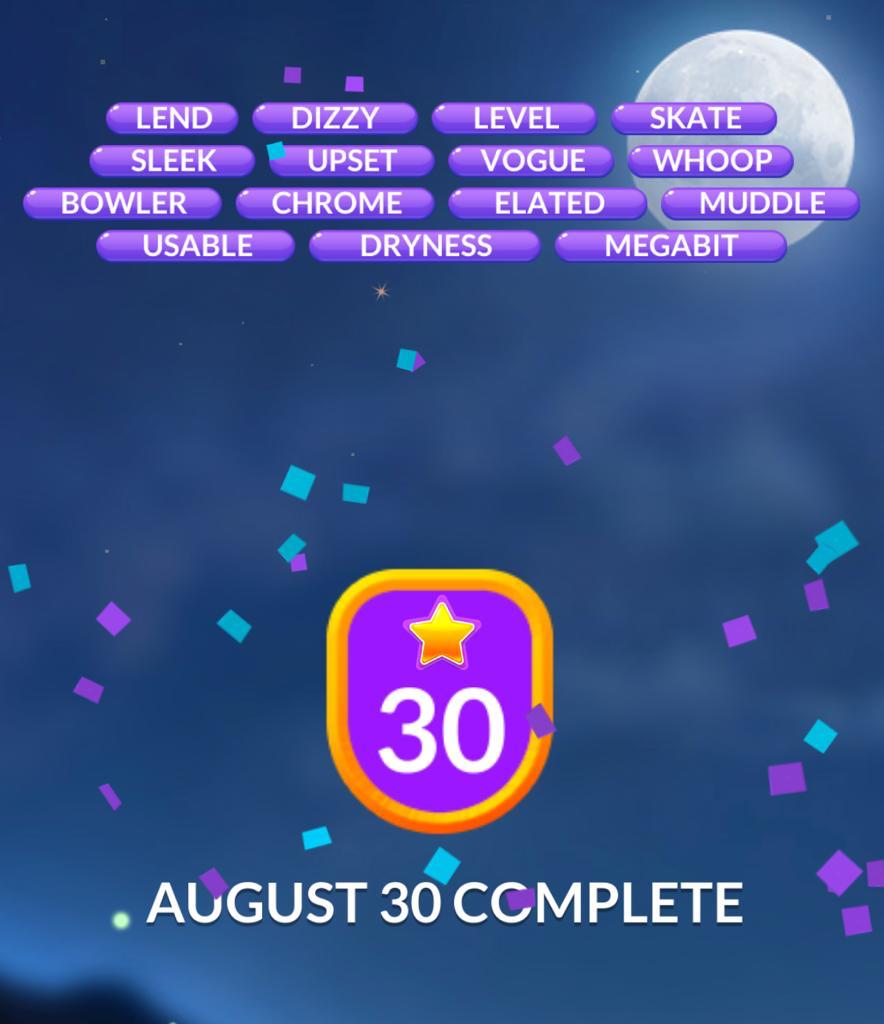Open the ELATED word chip
Screen dimensions: 884x1024
(x=548, y=203)
